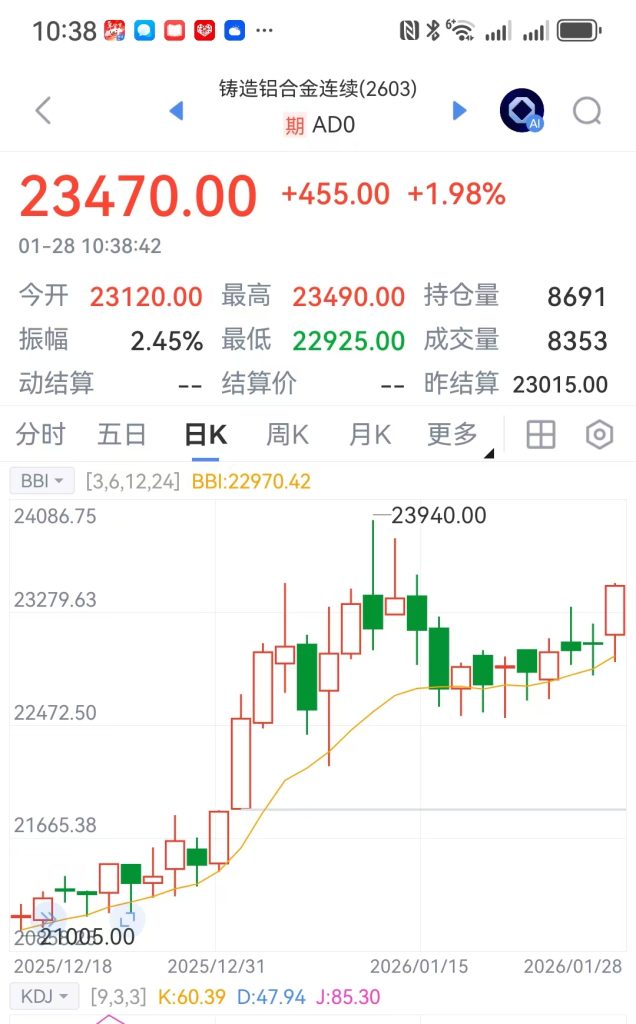Select the 日K chart tab
This screenshot has height=1024, width=636.
tap(205, 434)
